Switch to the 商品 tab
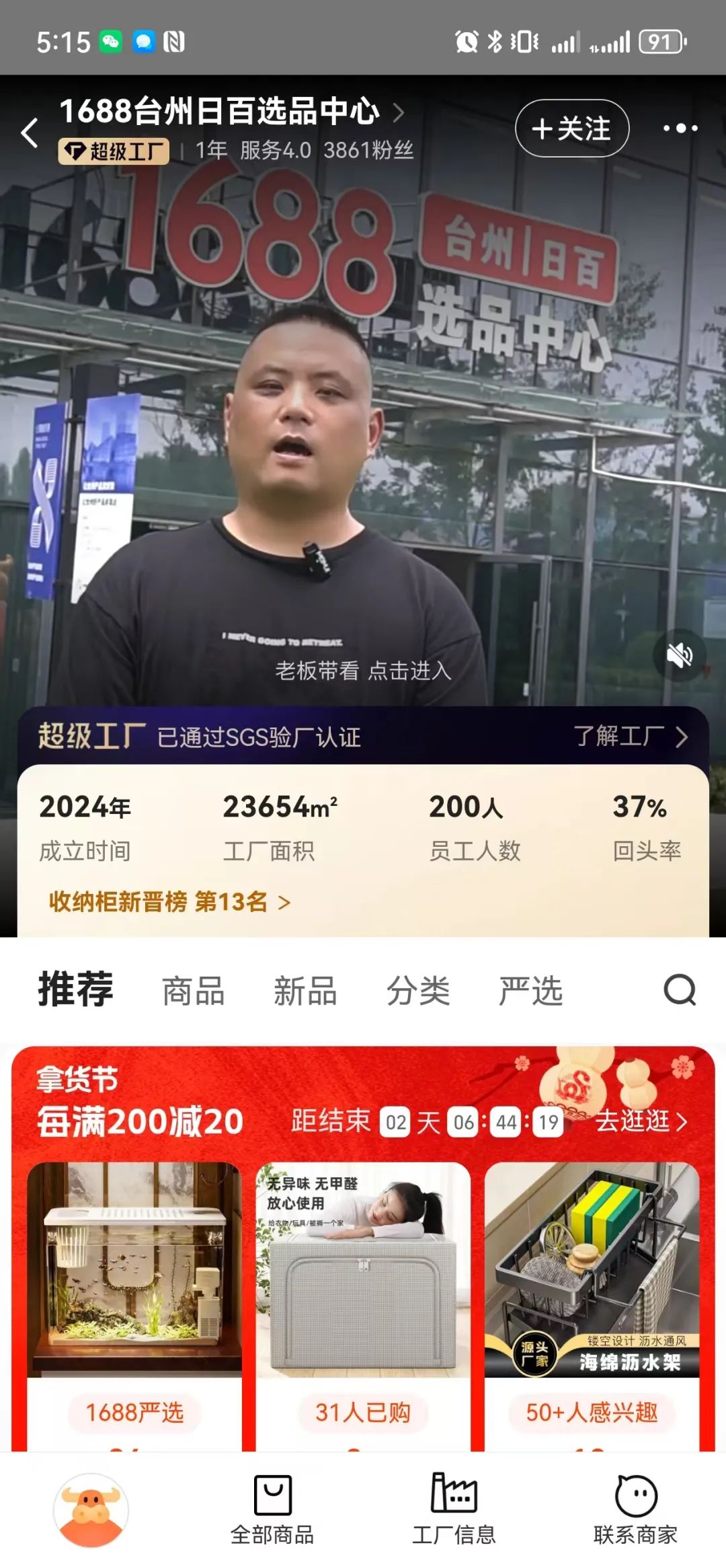The image size is (726, 1568). [193, 991]
